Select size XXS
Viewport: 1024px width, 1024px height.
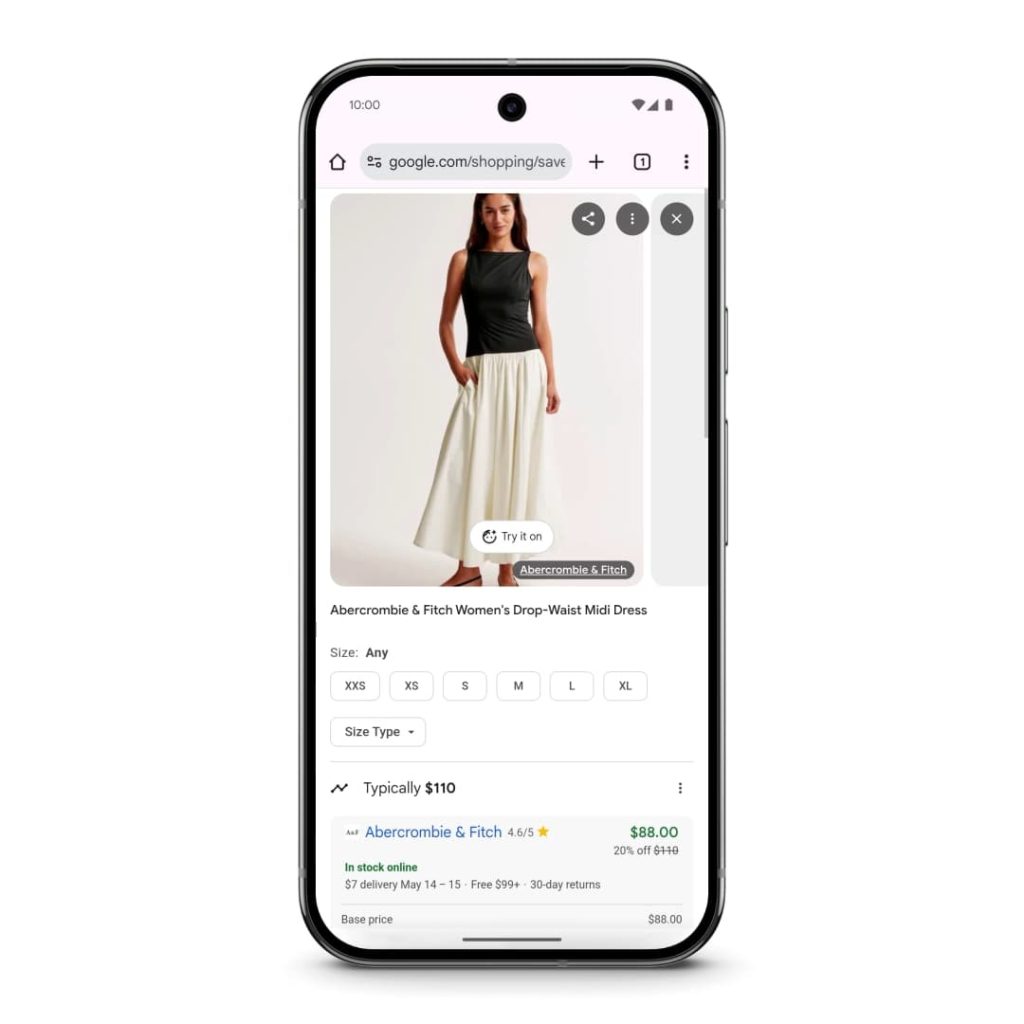[355, 686]
